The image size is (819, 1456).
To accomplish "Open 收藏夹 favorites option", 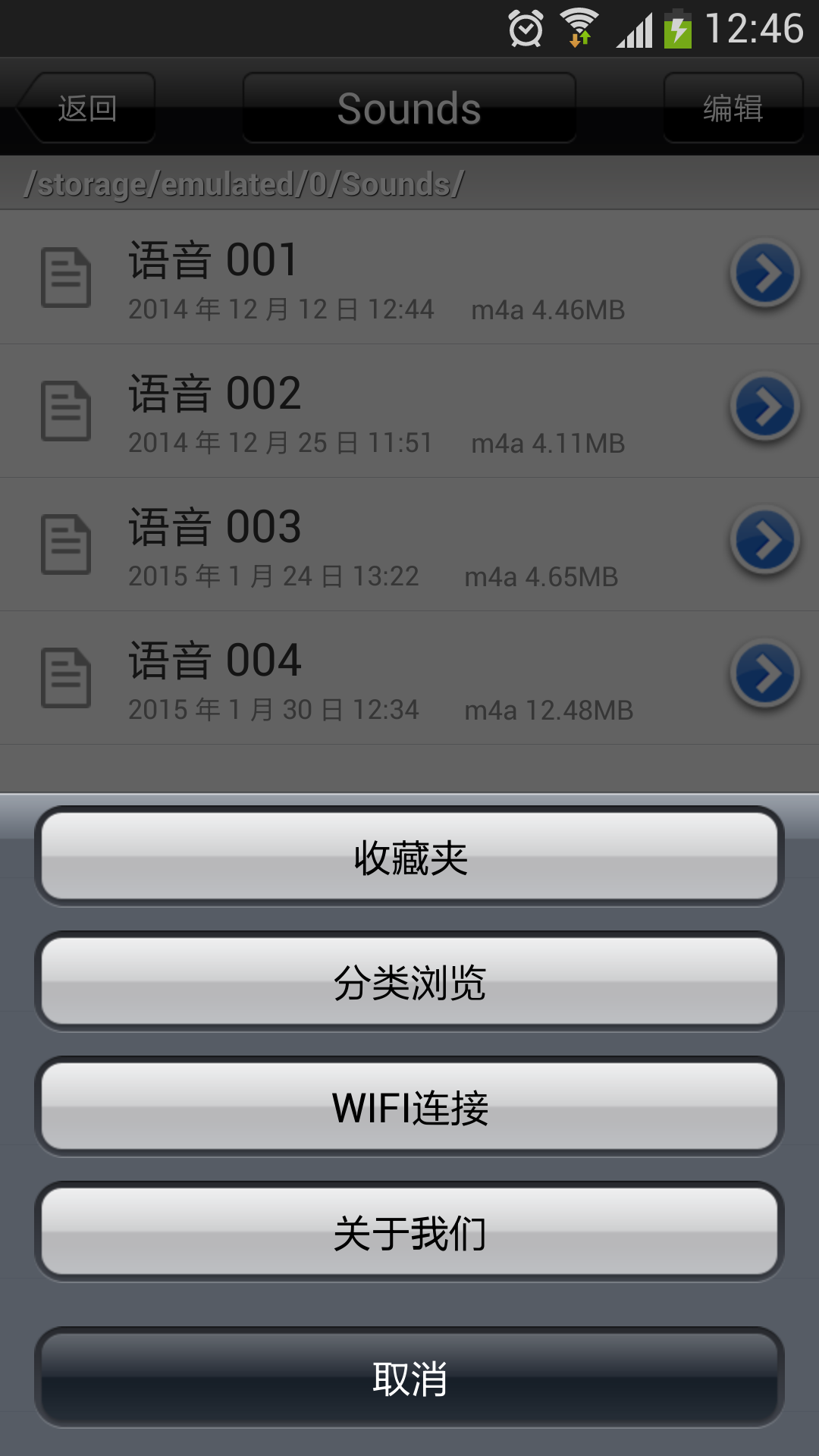I will pos(409,857).
